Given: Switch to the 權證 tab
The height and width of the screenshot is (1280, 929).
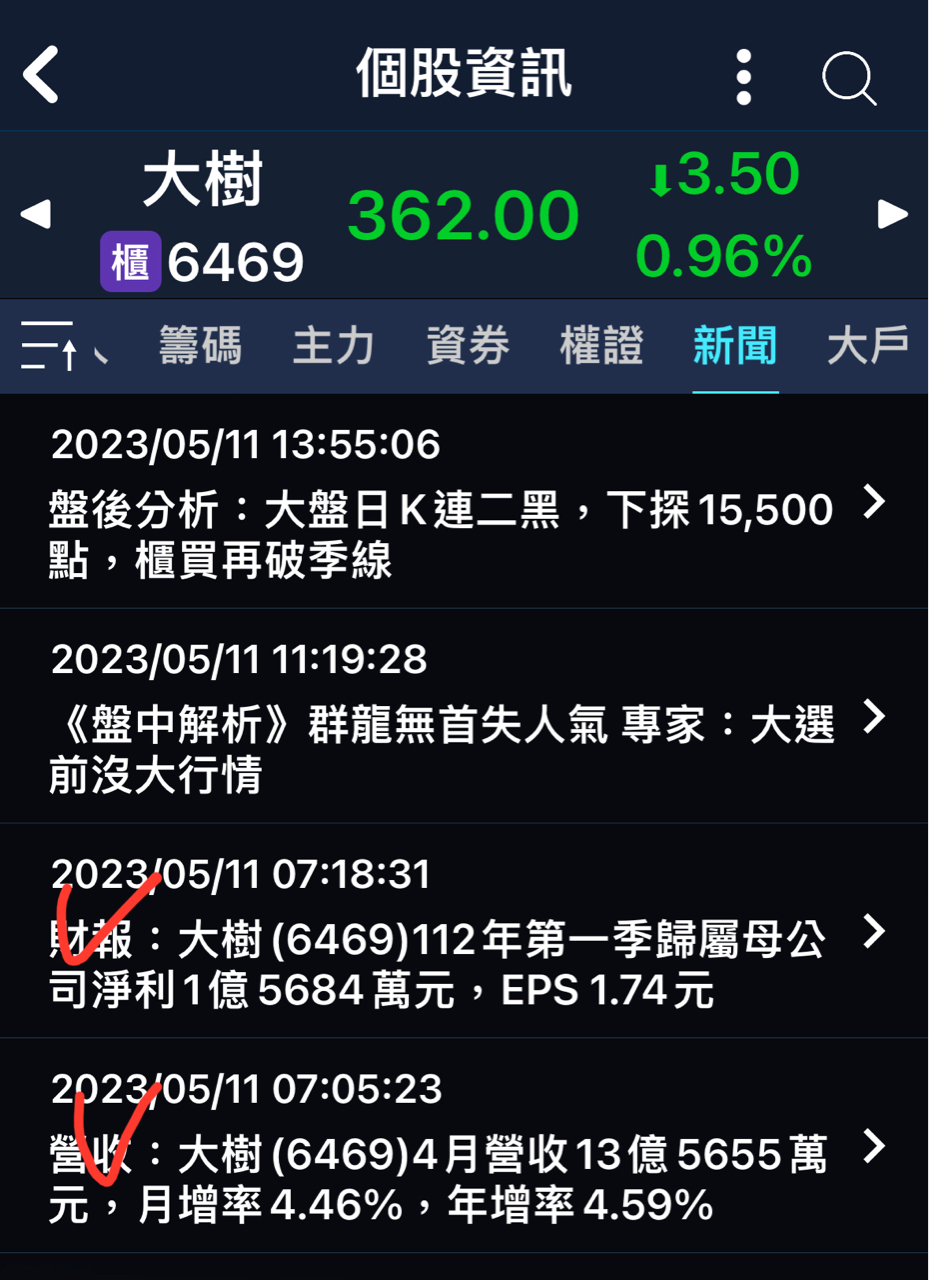Looking at the screenshot, I should (601, 346).
